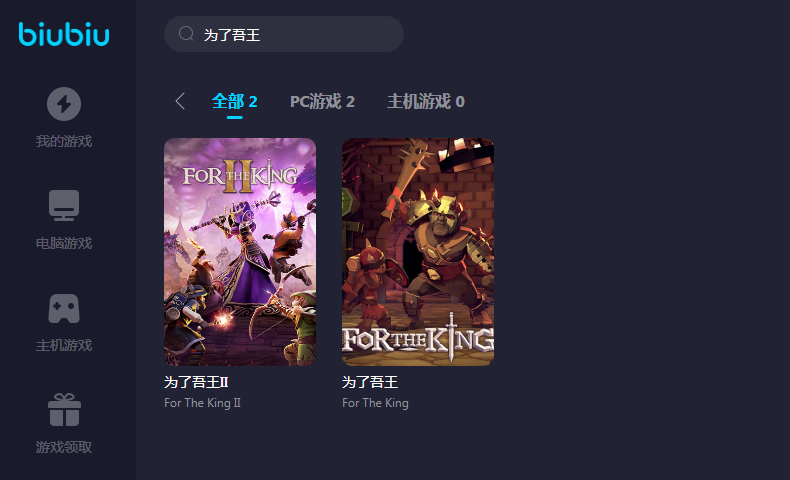Go to 电脑游戏 in the sidebar
Image resolution: width=790 pixels, height=480 pixels.
click(64, 220)
